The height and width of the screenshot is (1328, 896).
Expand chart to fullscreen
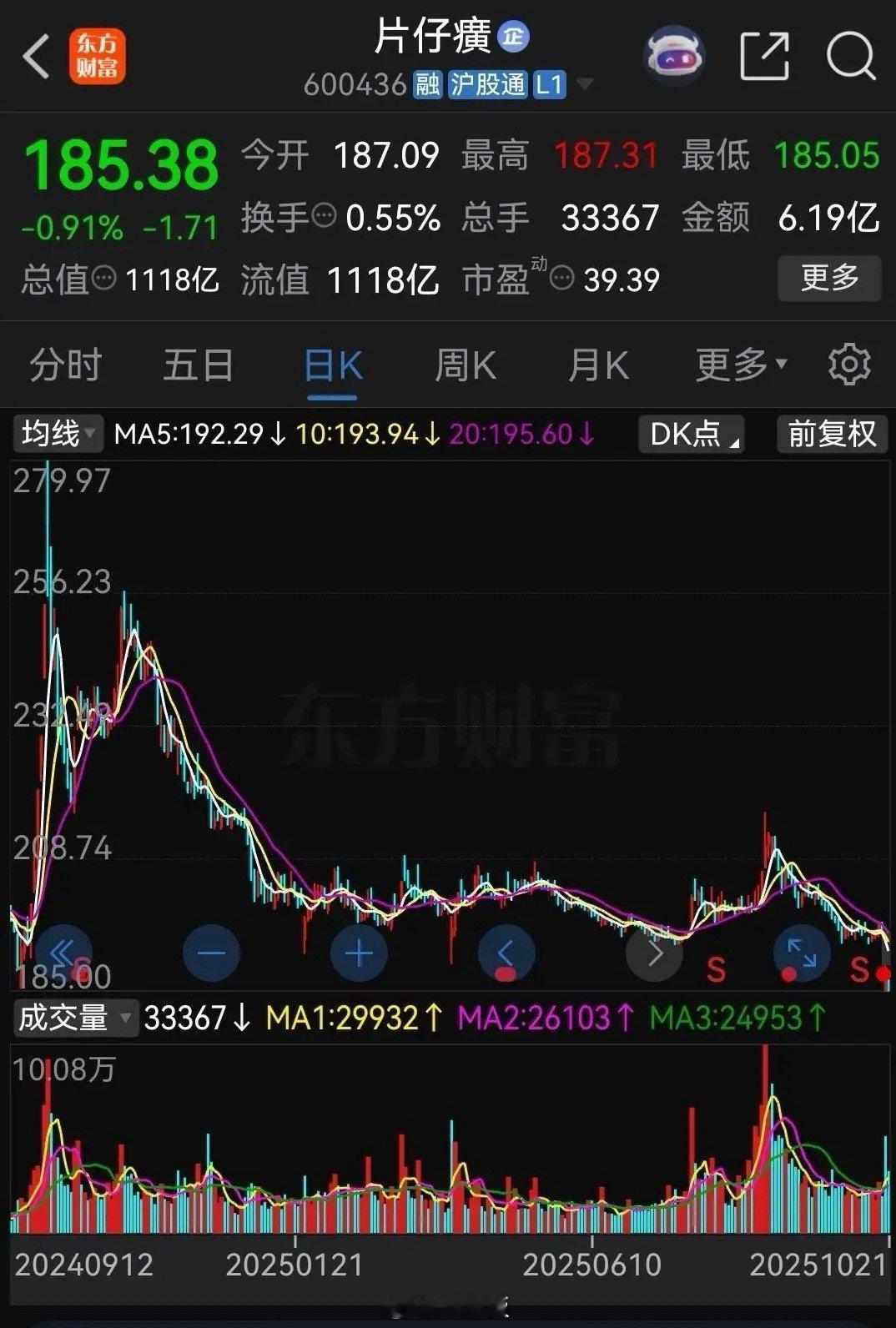(x=801, y=953)
